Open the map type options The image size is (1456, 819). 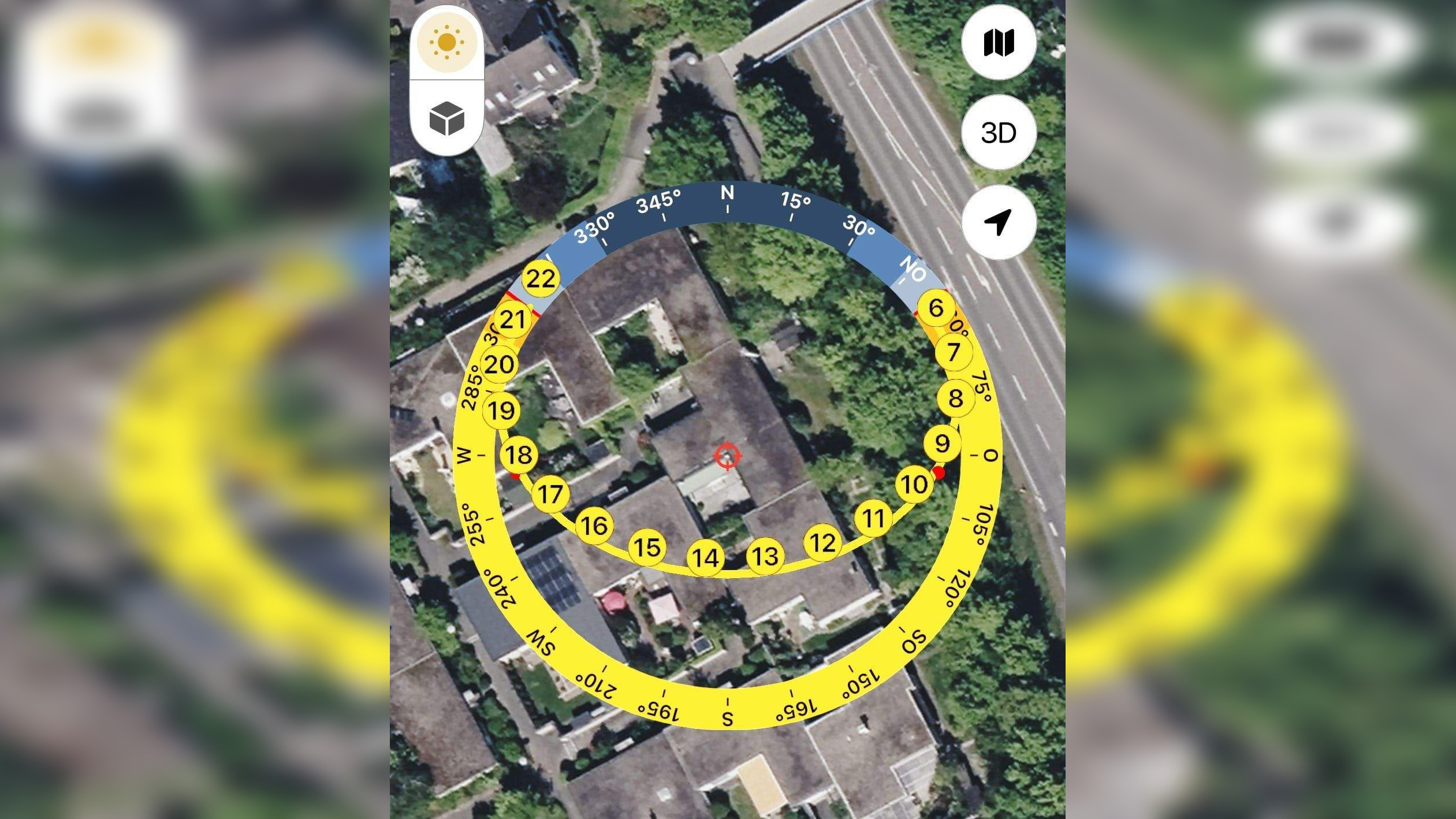(x=999, y=42)
